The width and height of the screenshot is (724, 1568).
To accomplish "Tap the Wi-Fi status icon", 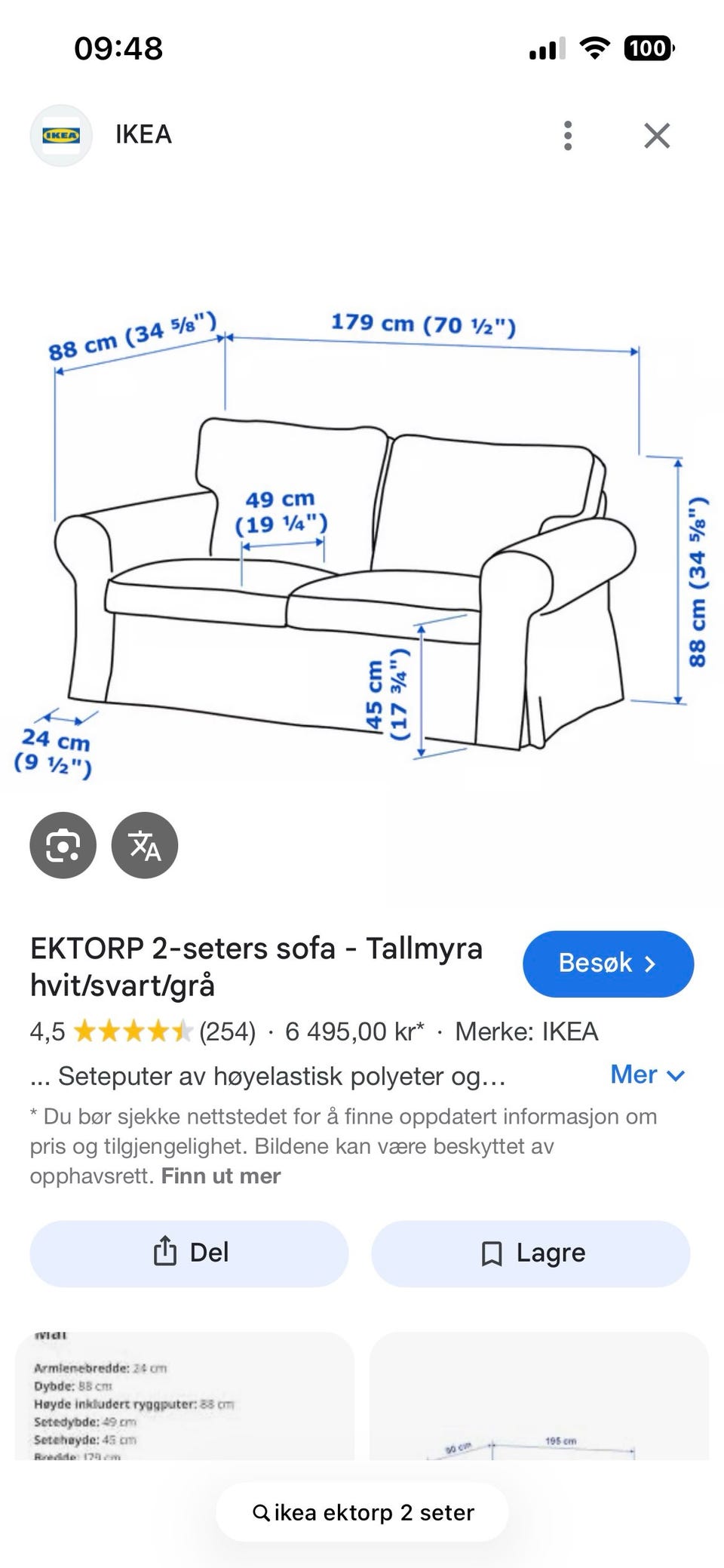I will coord(594,48).
